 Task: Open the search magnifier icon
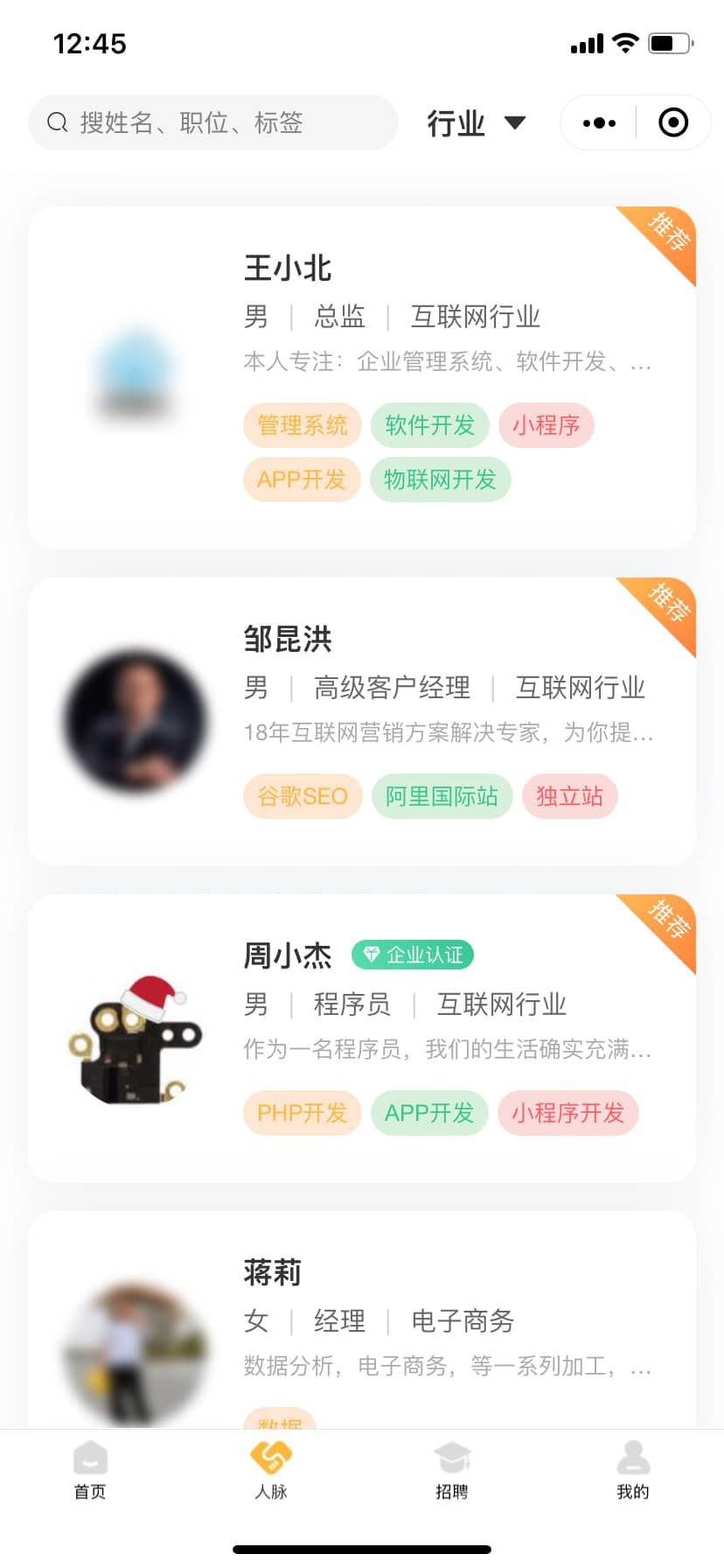tap(56, 122)
